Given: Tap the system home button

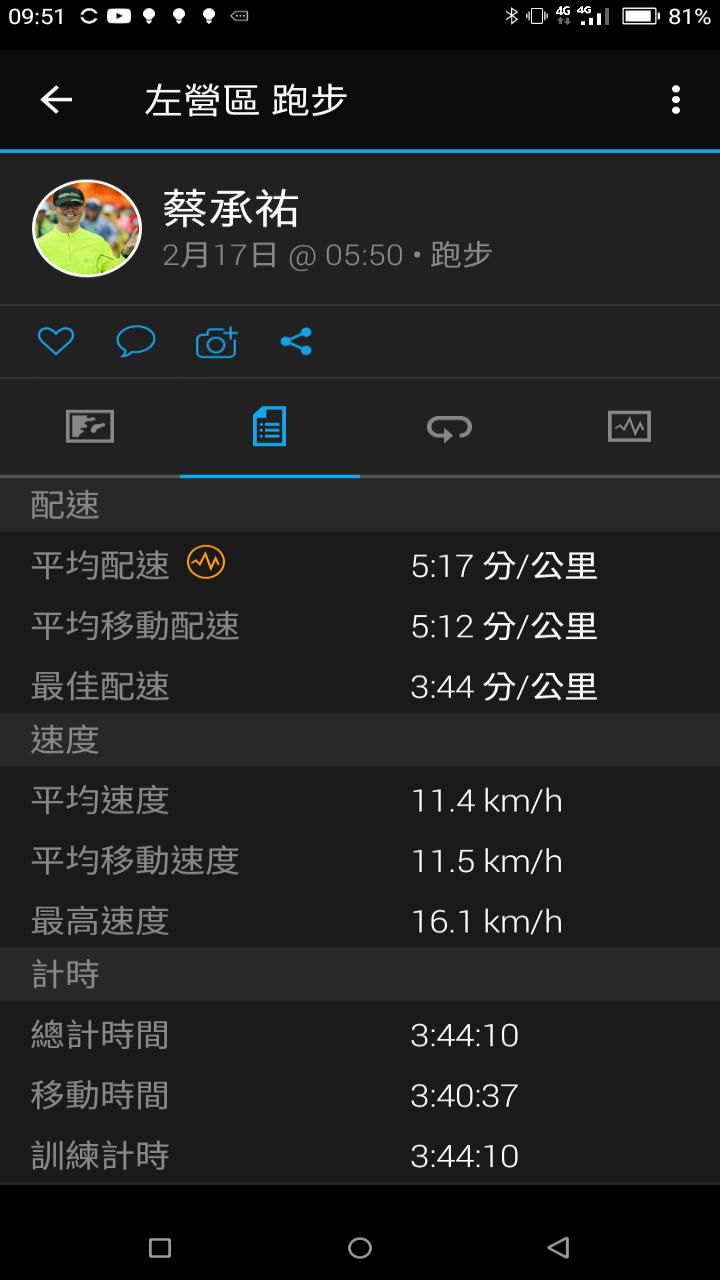Looking at the screenshot, I should [x=360, y=1247].
